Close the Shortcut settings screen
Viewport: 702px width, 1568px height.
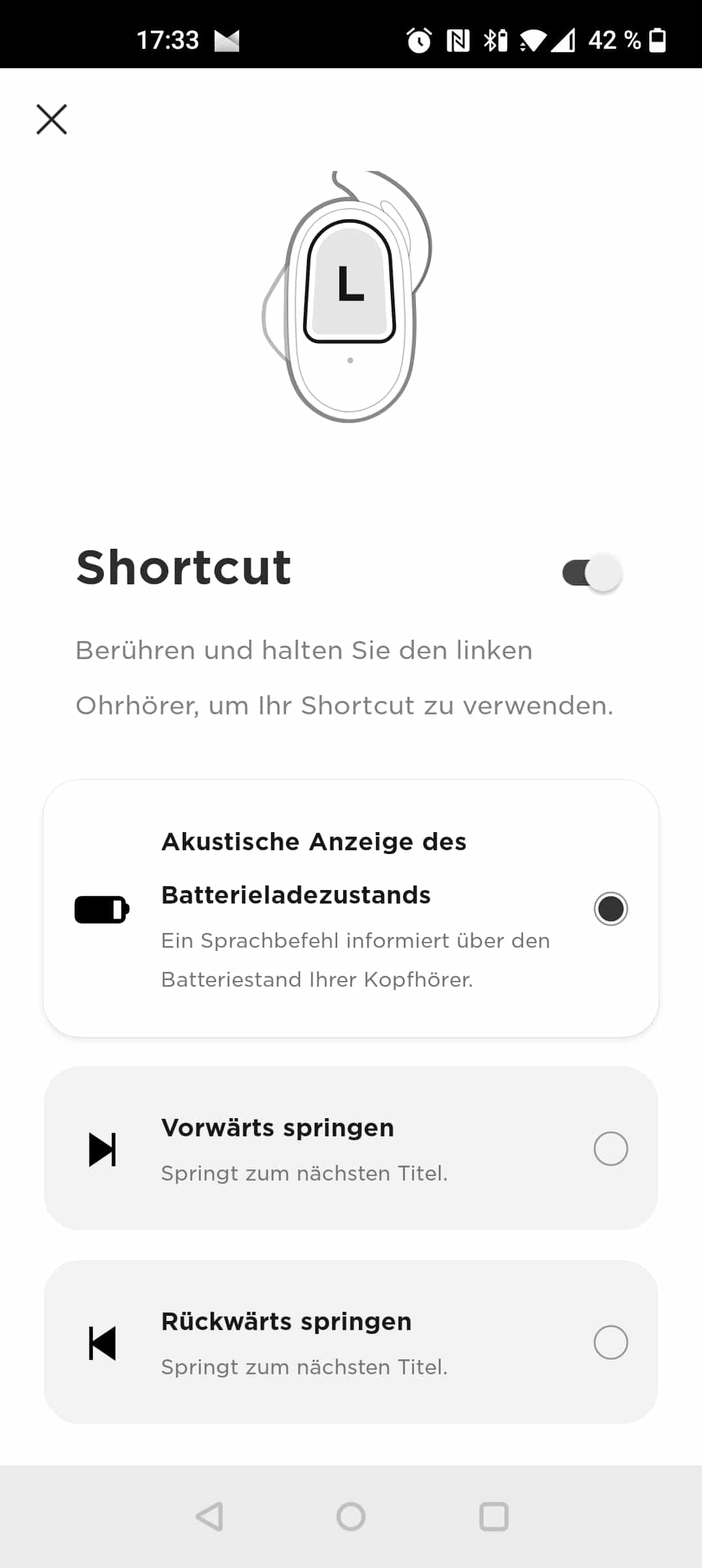(51, 119)
